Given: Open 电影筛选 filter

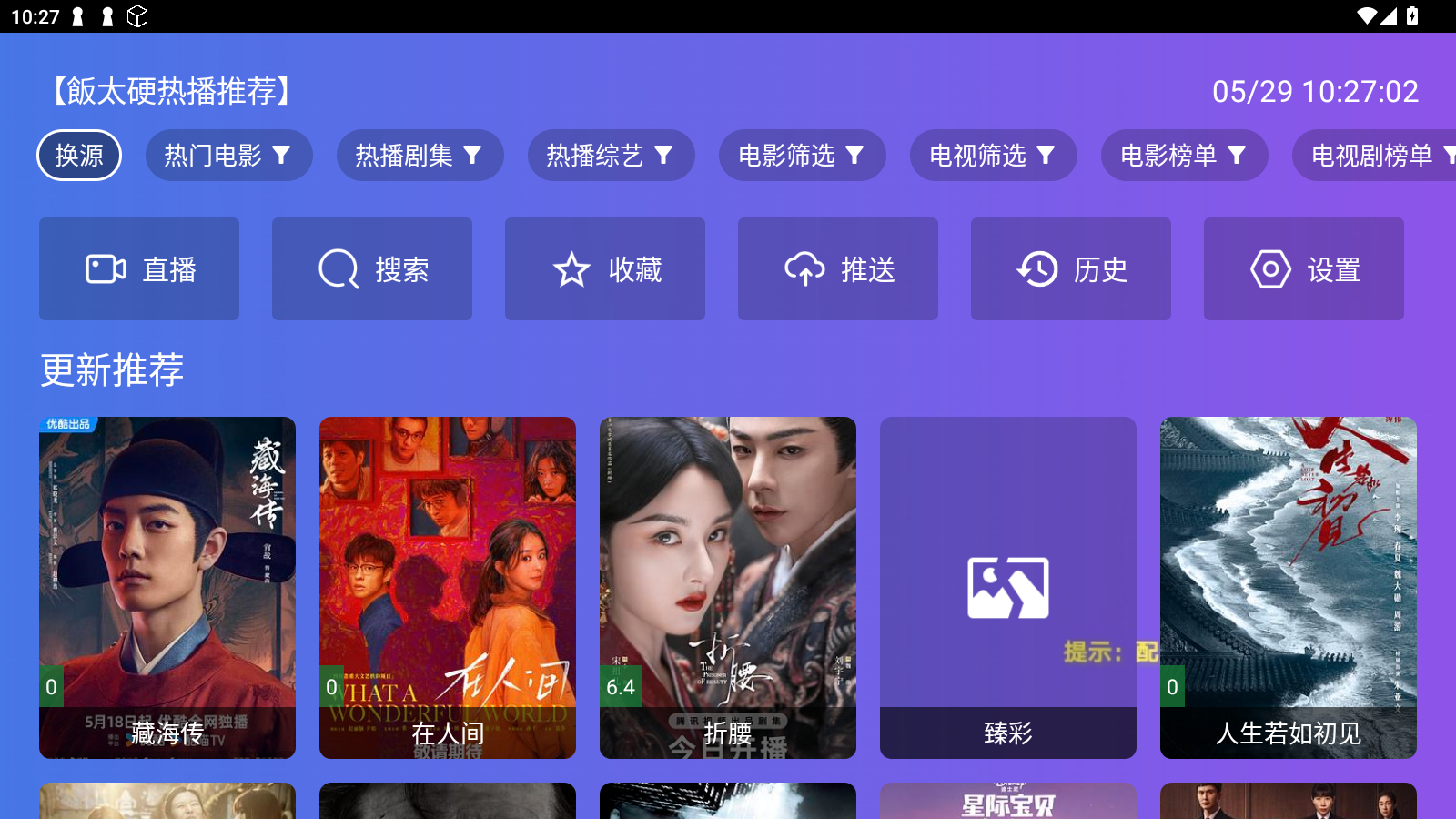Looking at the screenshot, I should click(x=802, y=156).
